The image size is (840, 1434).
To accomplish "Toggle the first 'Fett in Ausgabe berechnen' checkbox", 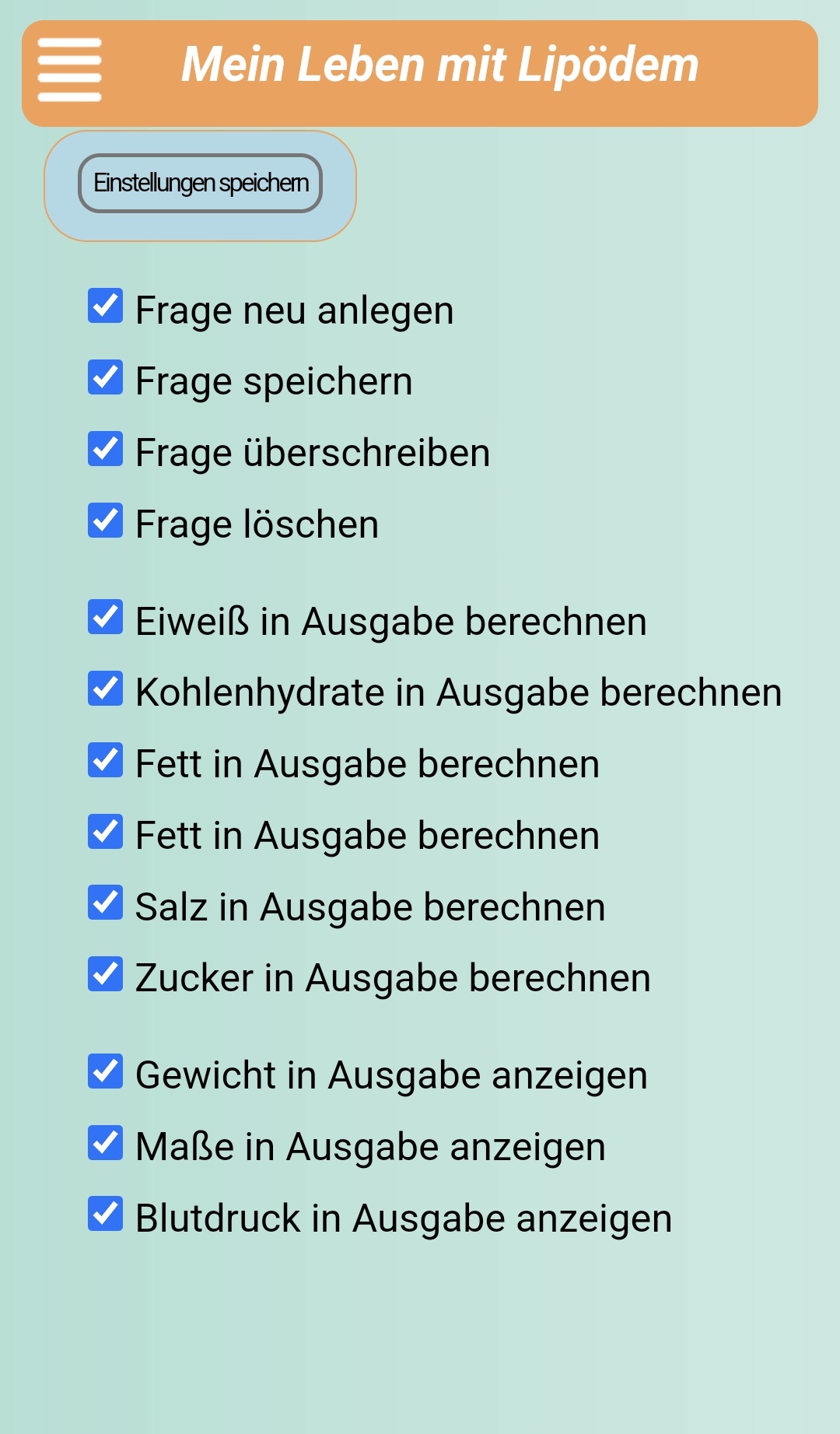I will (x=107, y=763).
